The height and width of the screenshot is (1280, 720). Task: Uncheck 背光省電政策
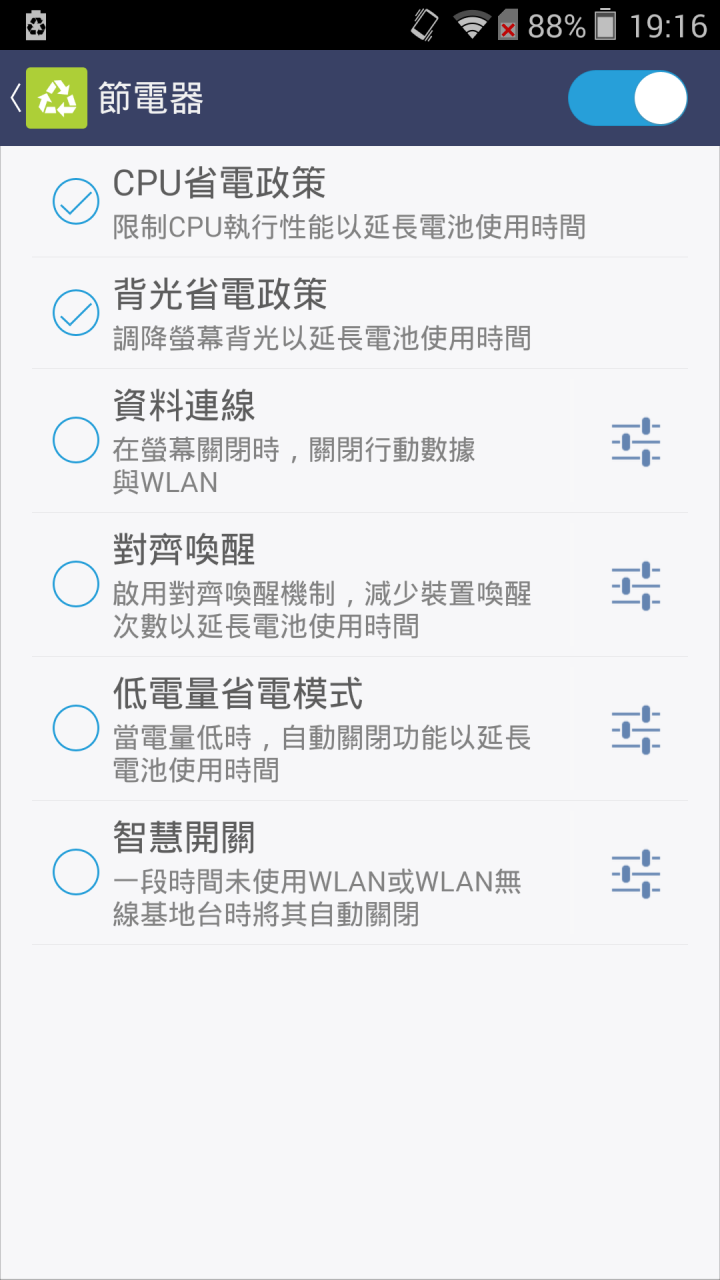[x=76, y=313]
